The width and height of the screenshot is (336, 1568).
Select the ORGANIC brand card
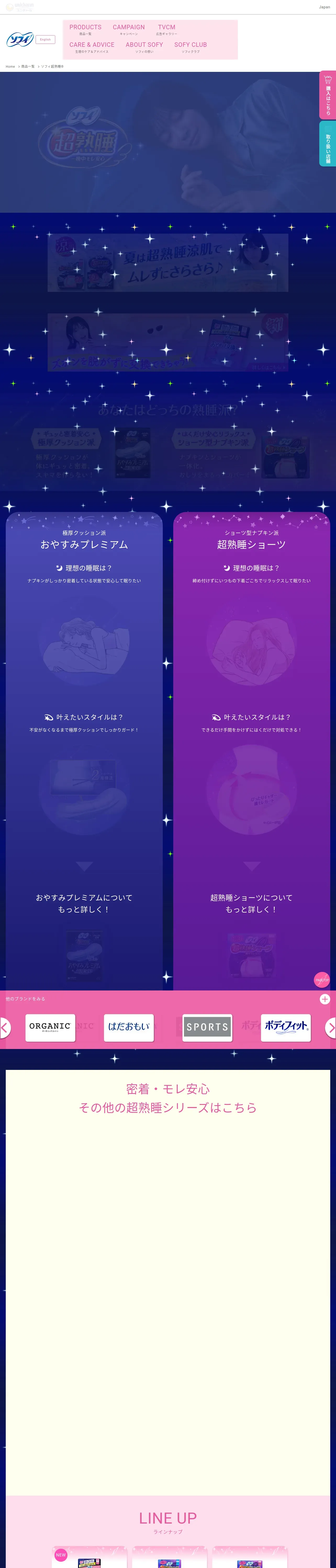coord(50,1028)
